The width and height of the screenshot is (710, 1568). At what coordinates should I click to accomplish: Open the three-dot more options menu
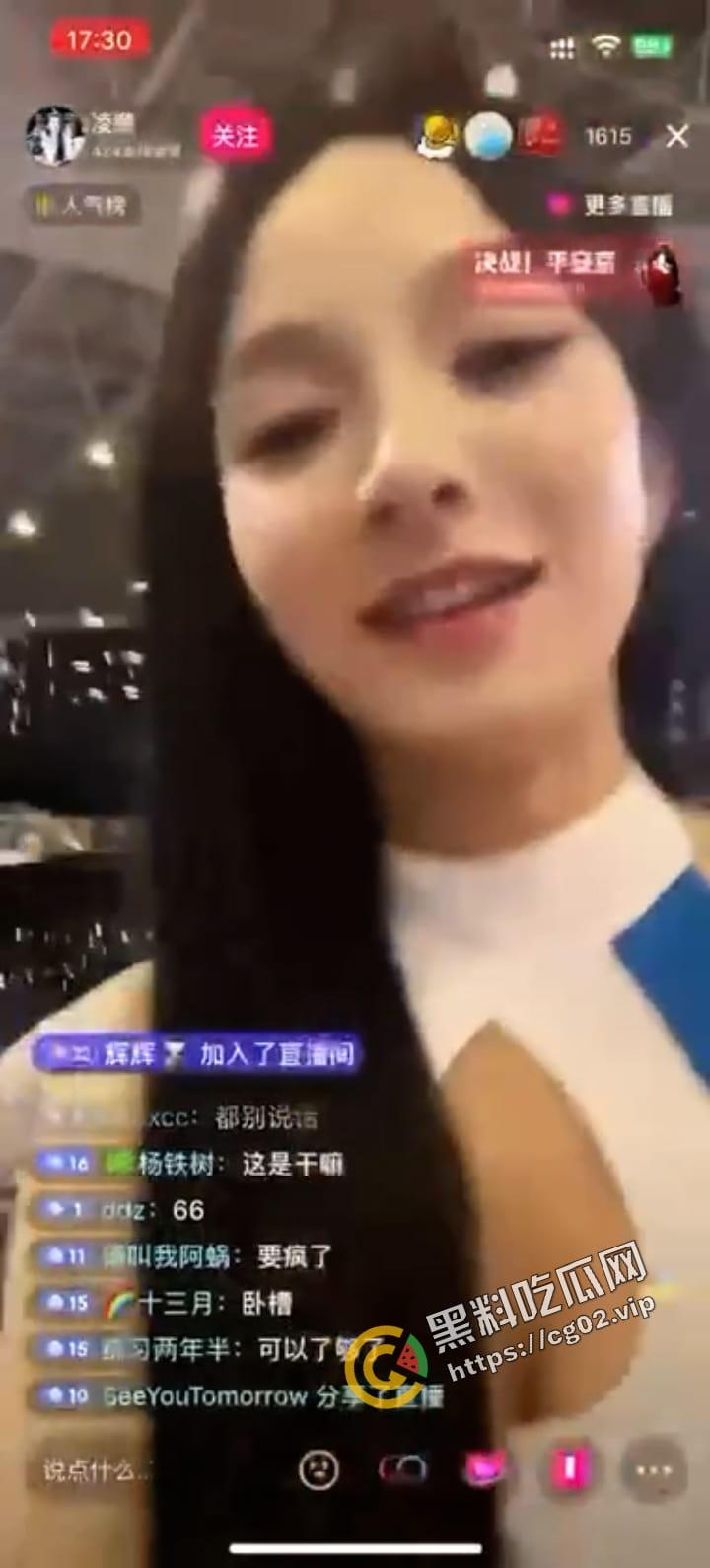(x=652, y=1469)
